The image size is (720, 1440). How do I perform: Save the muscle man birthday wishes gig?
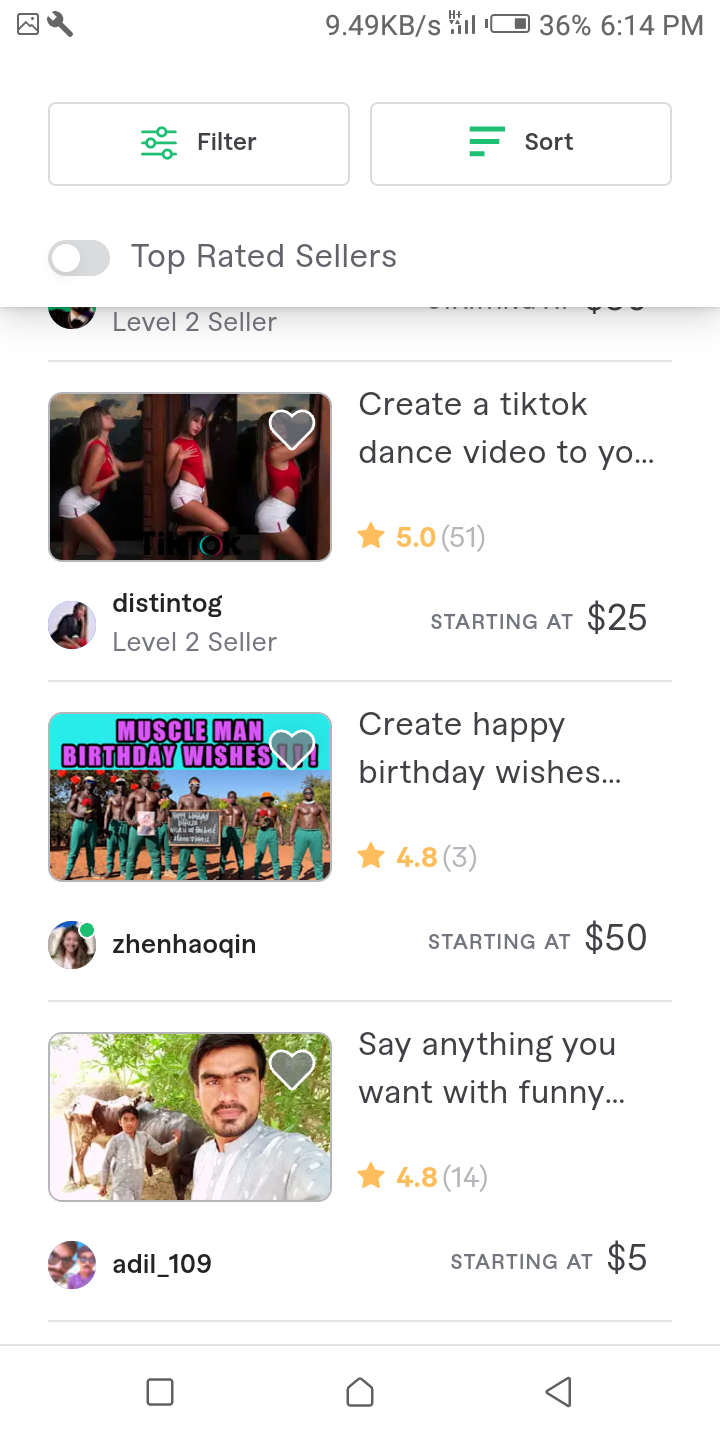coord(292,750)
